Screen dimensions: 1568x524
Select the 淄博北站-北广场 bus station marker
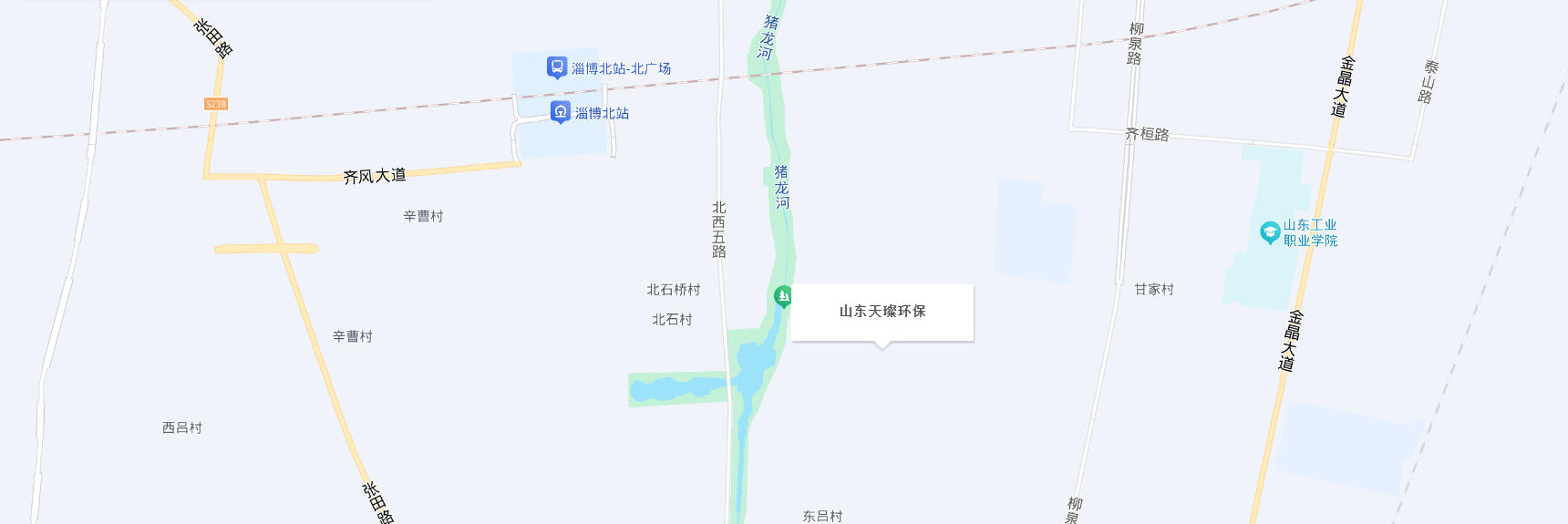click(557, 67)
